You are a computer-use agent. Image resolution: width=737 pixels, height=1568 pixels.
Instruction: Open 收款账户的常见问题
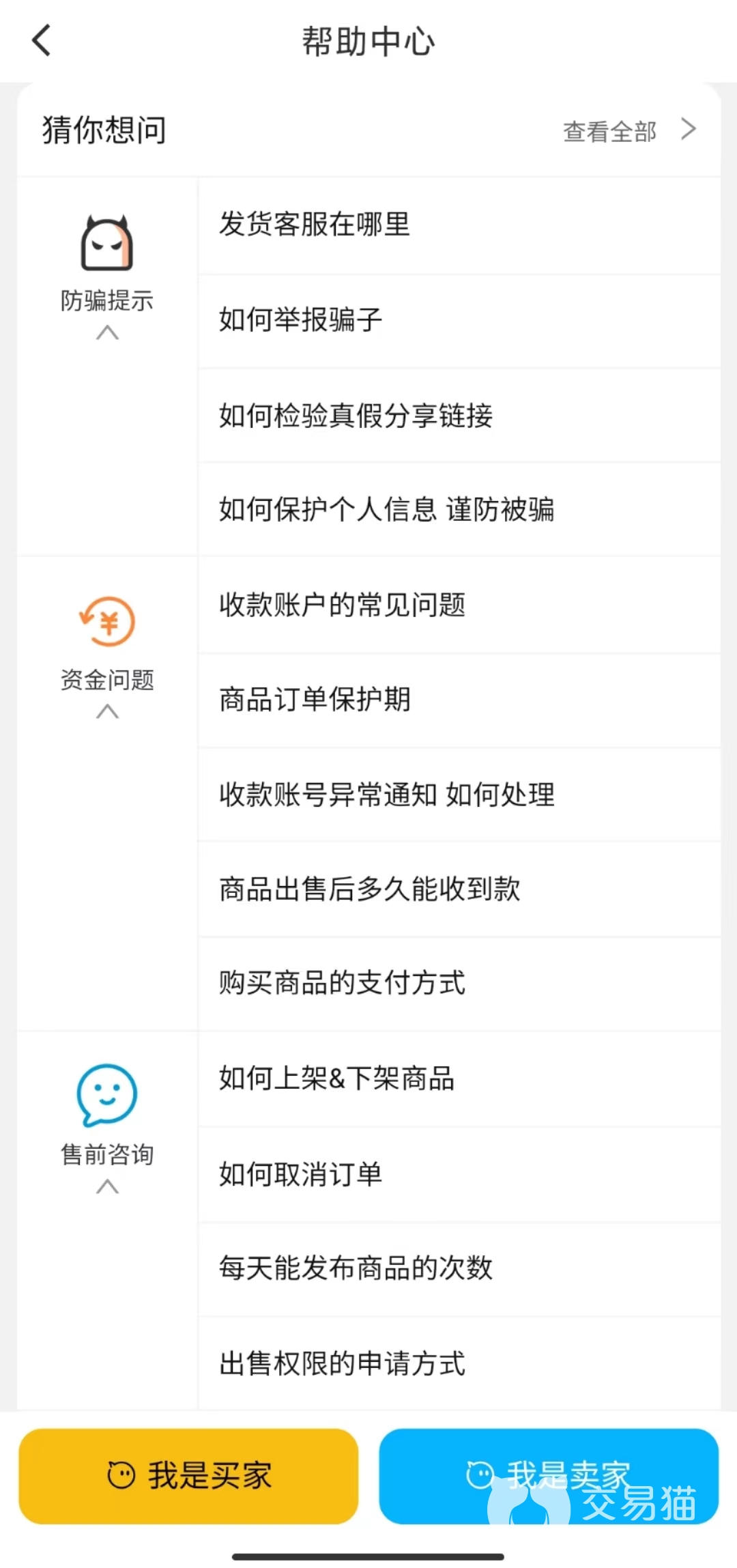click(x=459, y=605)
